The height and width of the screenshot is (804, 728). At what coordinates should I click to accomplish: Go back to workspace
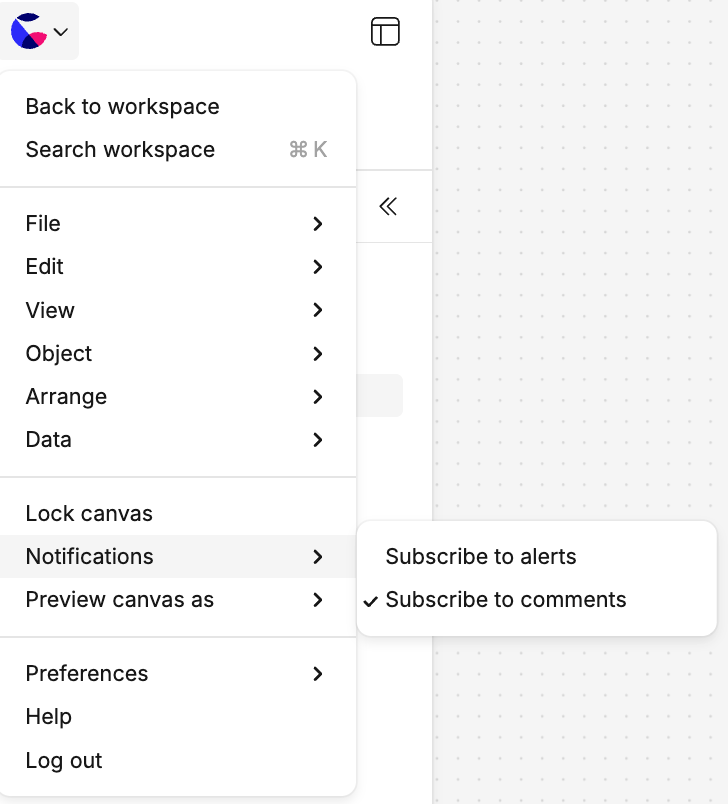122,107
